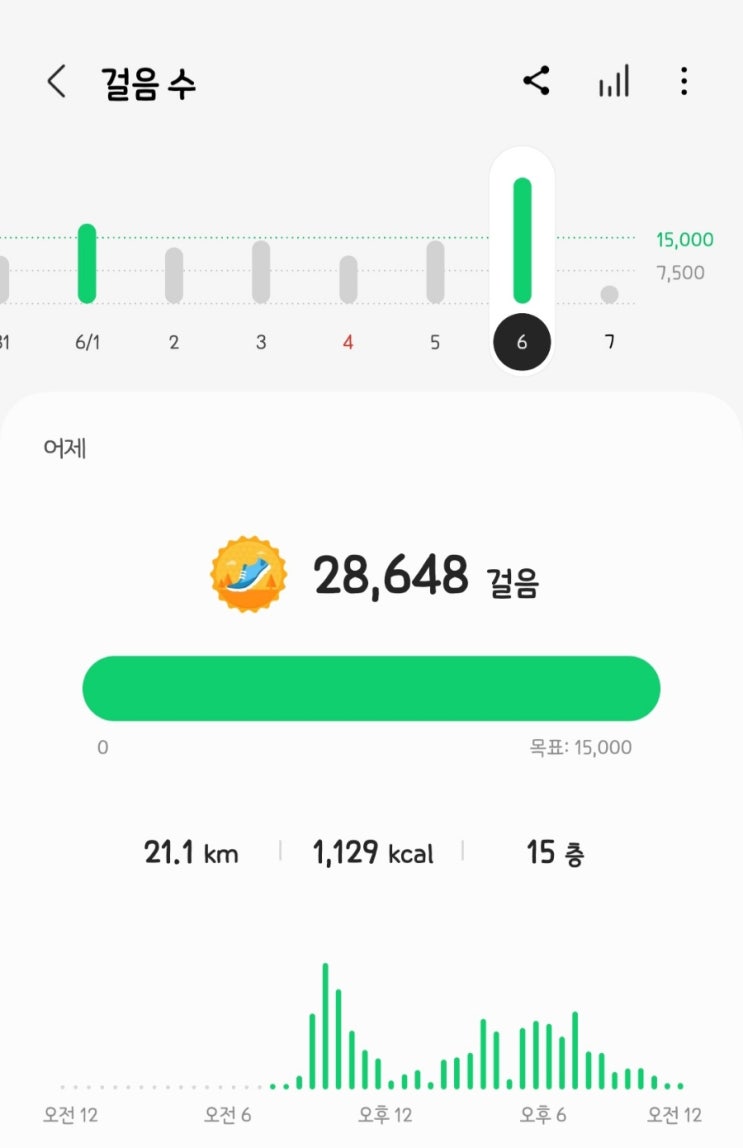
Task: Share the step count record
Action: pos(537,82)
